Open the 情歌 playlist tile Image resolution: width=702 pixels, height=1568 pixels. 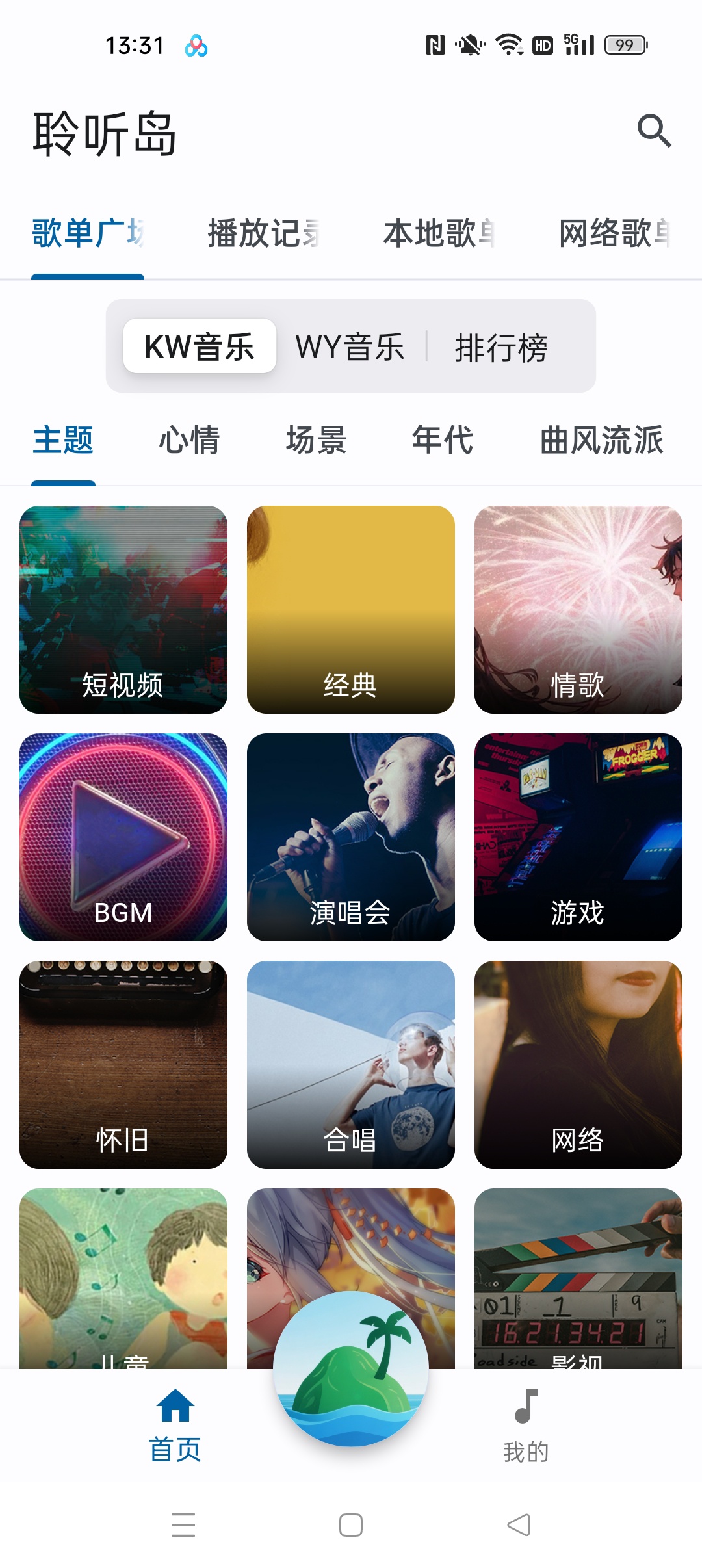pyautogui.click(x=578, y=610)
